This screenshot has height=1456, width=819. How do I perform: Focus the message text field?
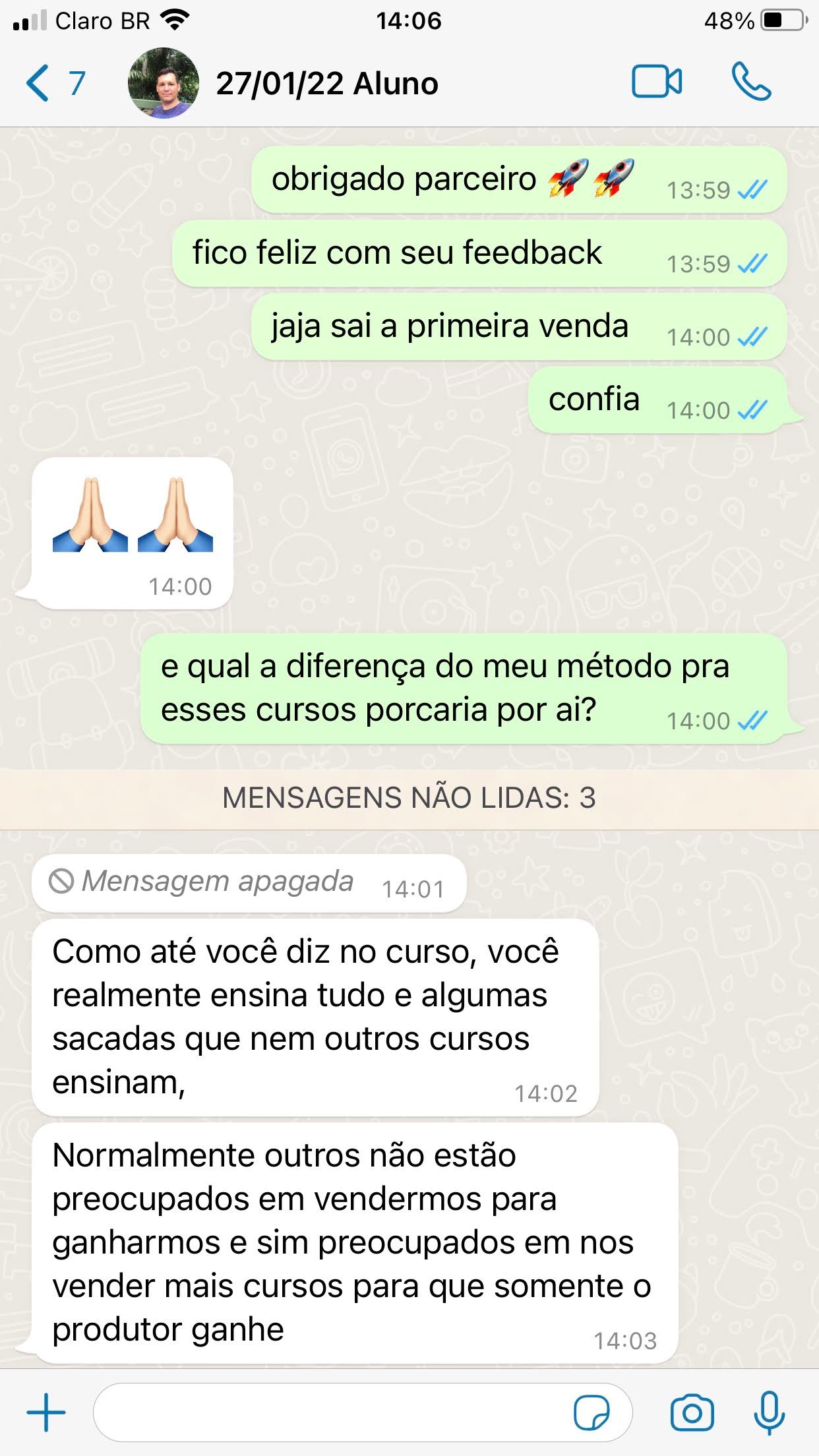pyautogui.click(x=330, y=1412)
